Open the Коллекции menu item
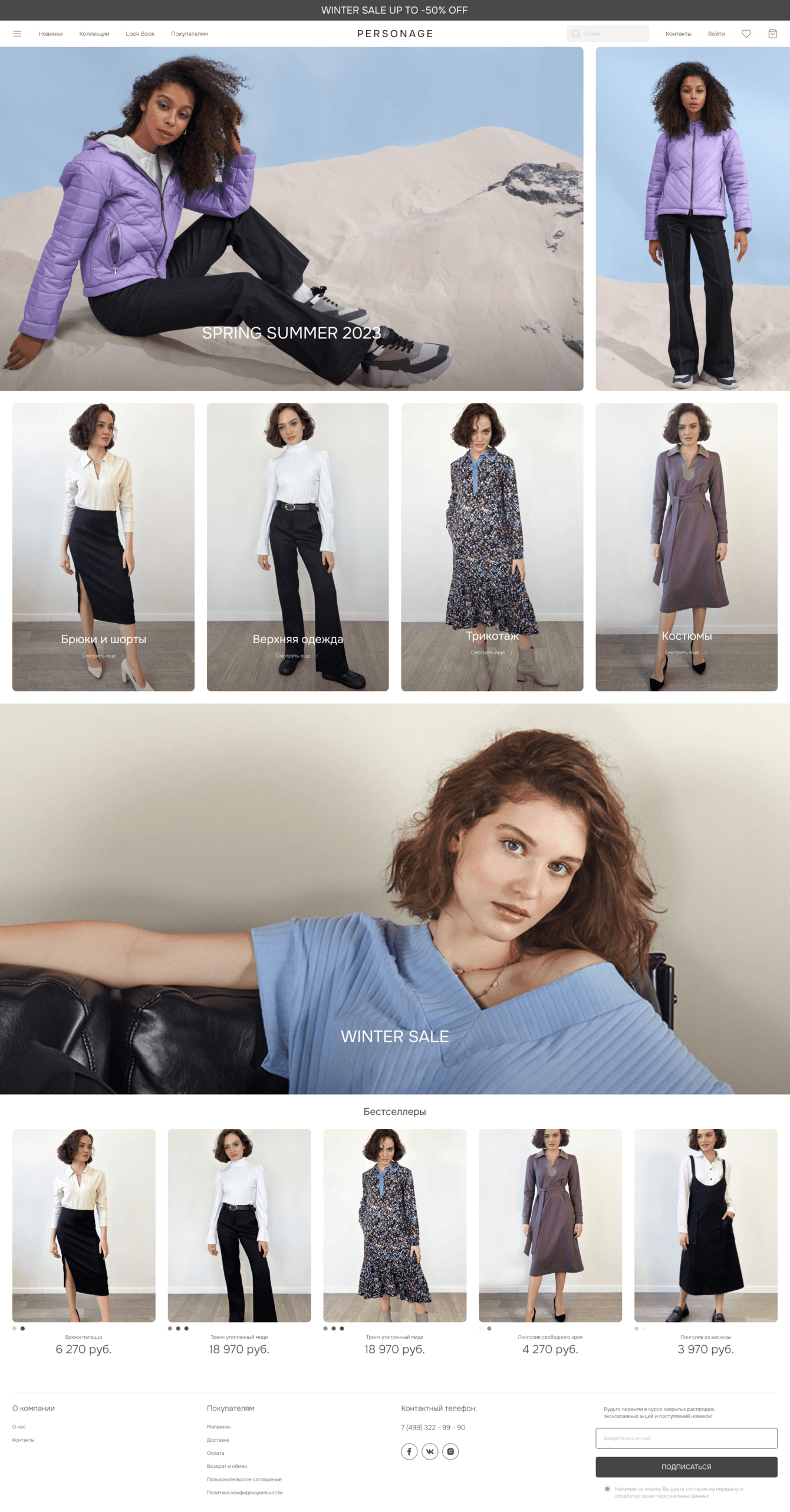This screenshot has width=790, height=1512. coord(94,34)
